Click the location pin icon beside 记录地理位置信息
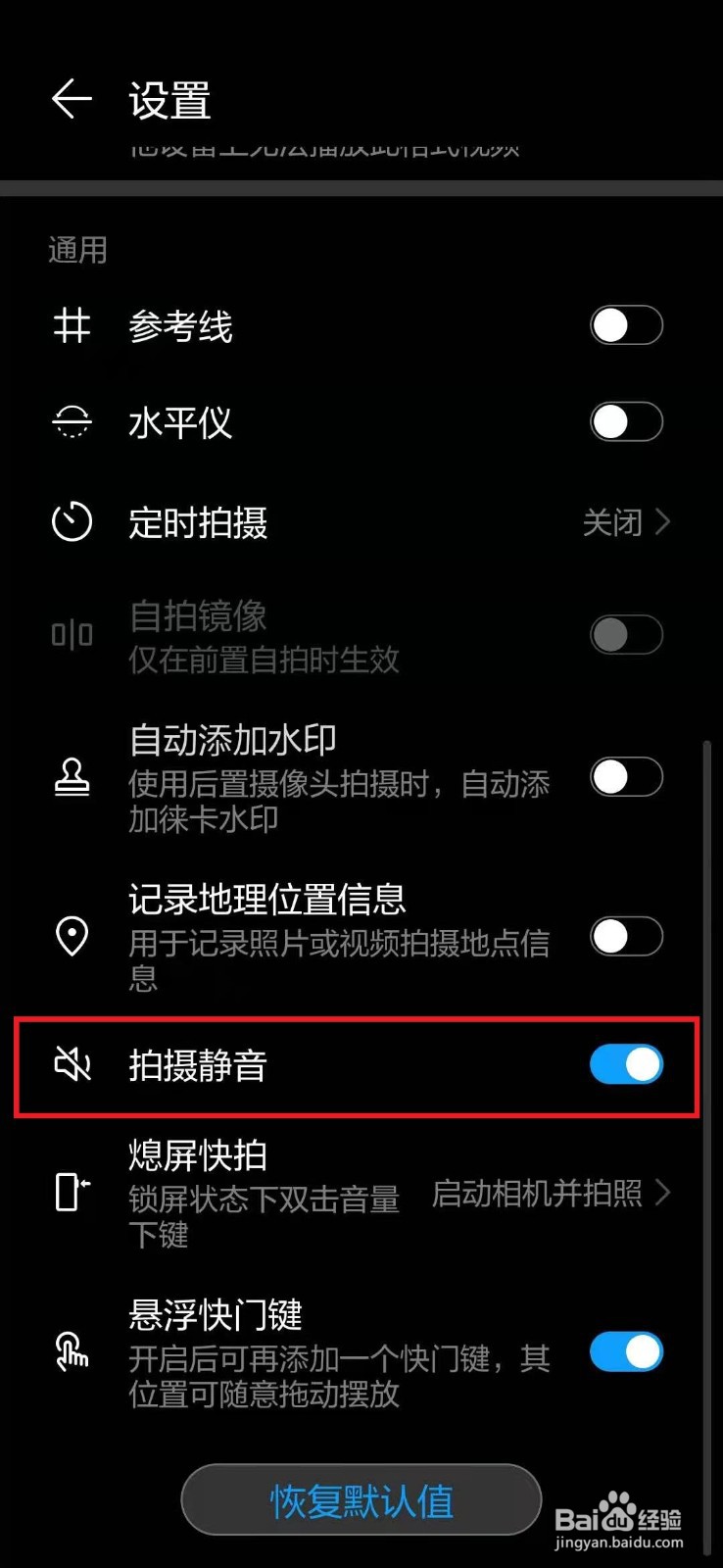 coord(72,936)
